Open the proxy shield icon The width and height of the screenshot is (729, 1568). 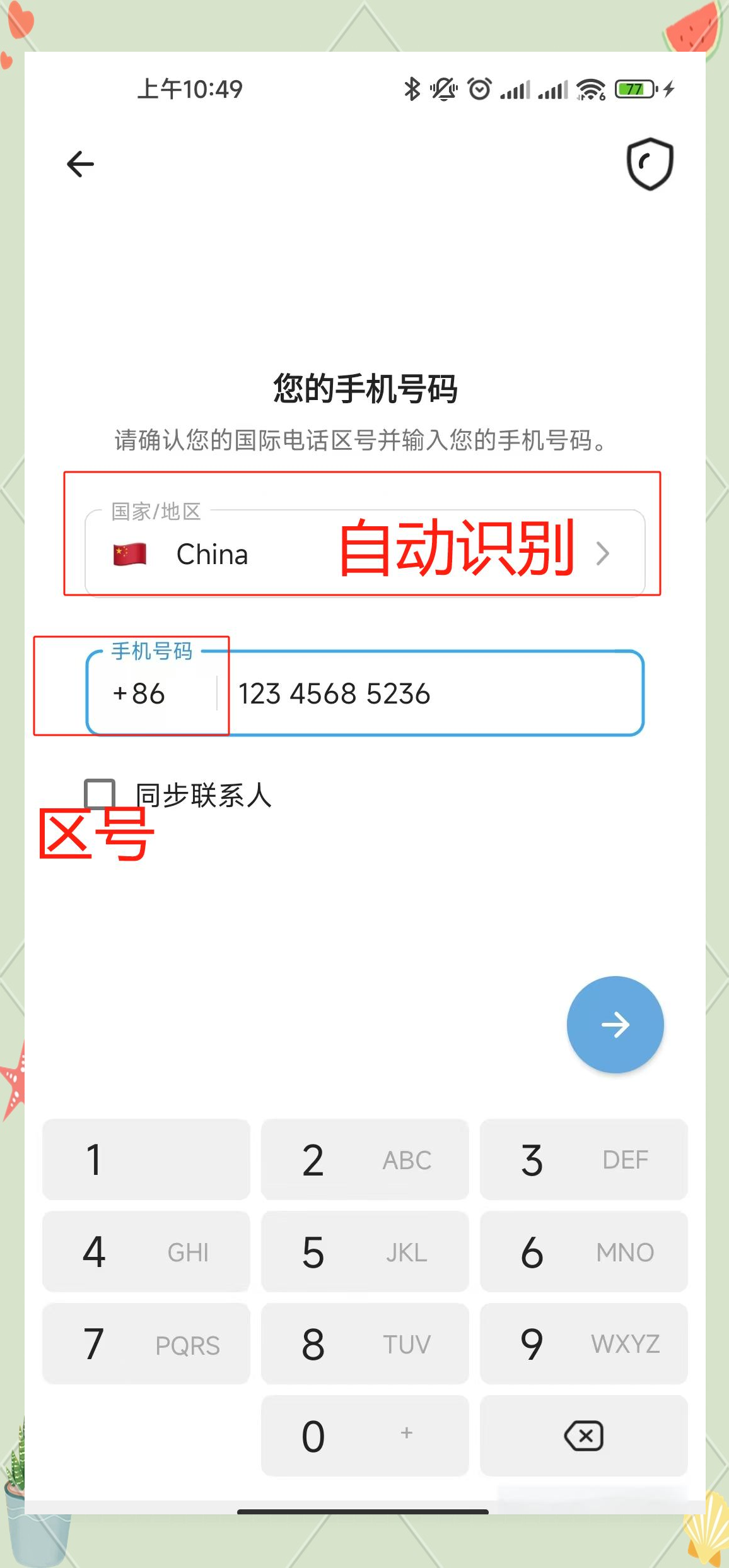click(649, 164)
